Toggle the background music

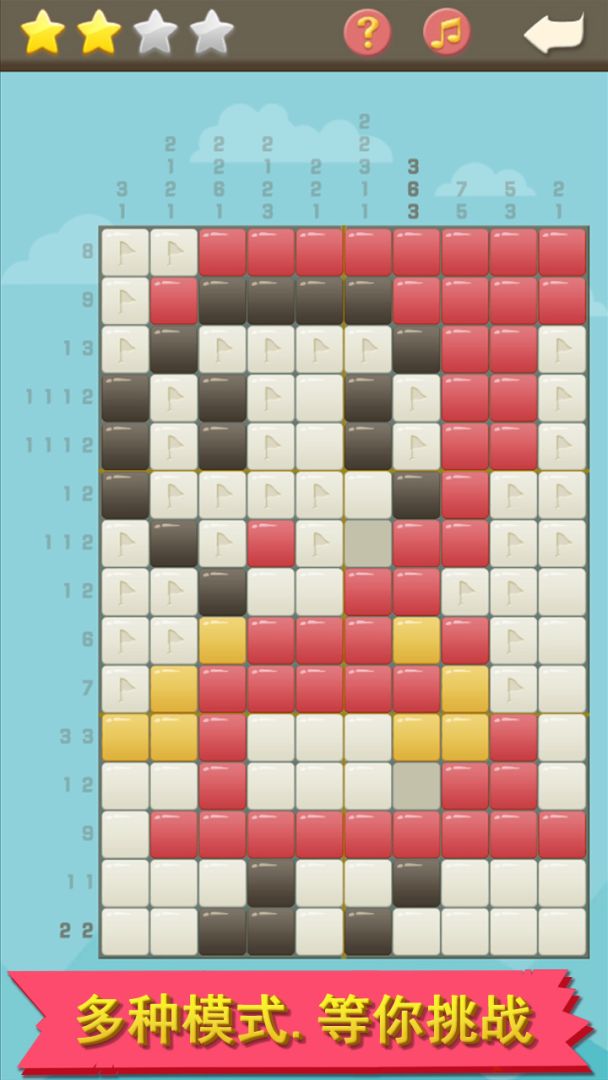coord(446,33)
